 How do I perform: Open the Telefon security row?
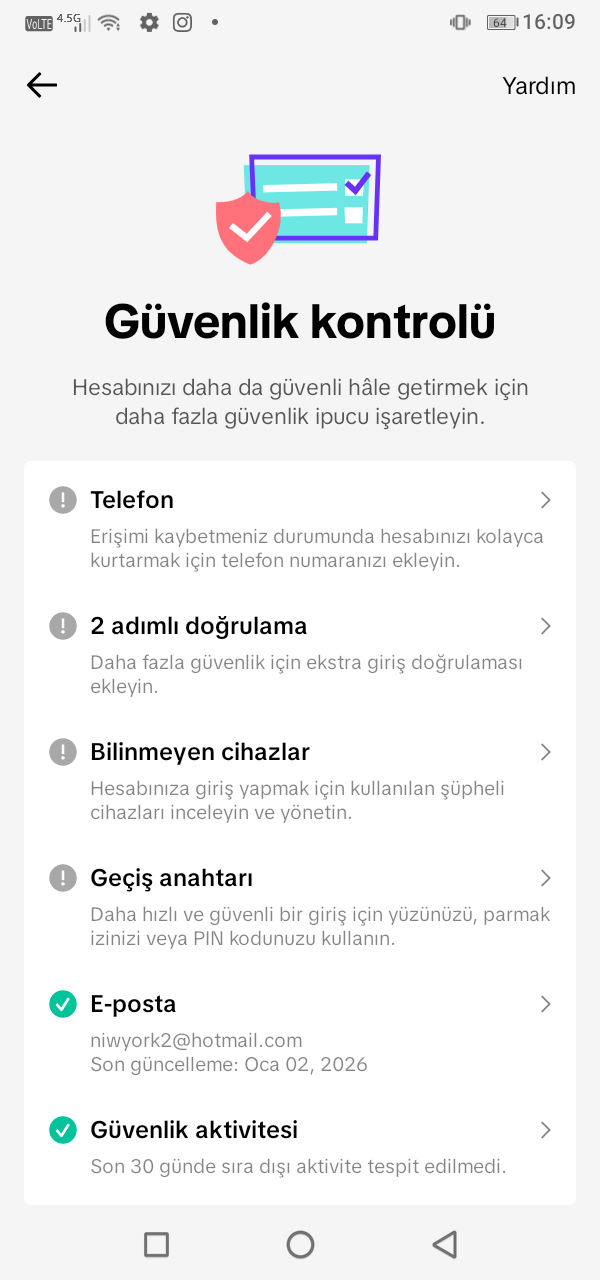[300, 529]
